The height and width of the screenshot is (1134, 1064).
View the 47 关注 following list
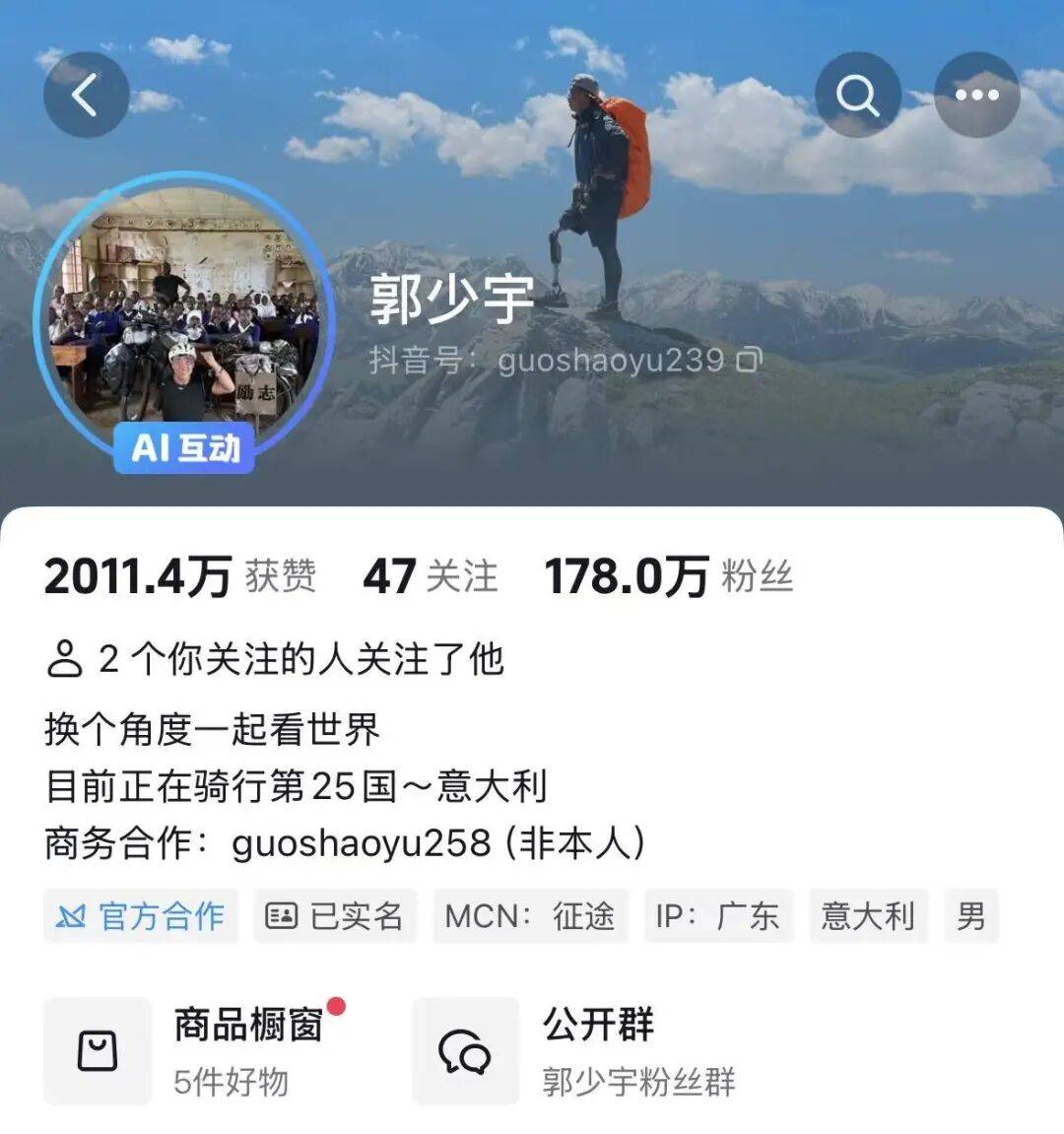pyautogui.click(x=431, y=576)
